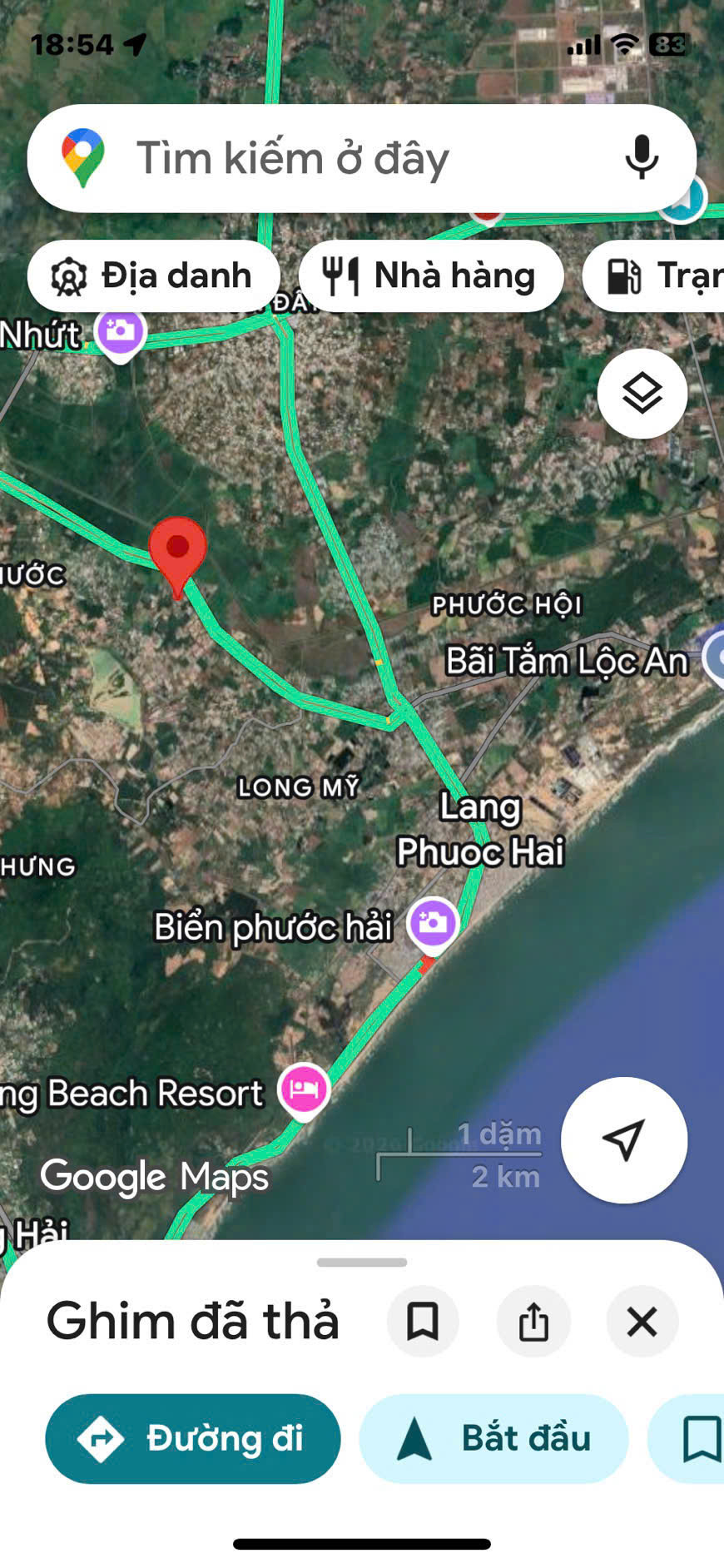Start navigation with Bắt đầu
The image size is (724, 1568).
tap(493, 1438)
